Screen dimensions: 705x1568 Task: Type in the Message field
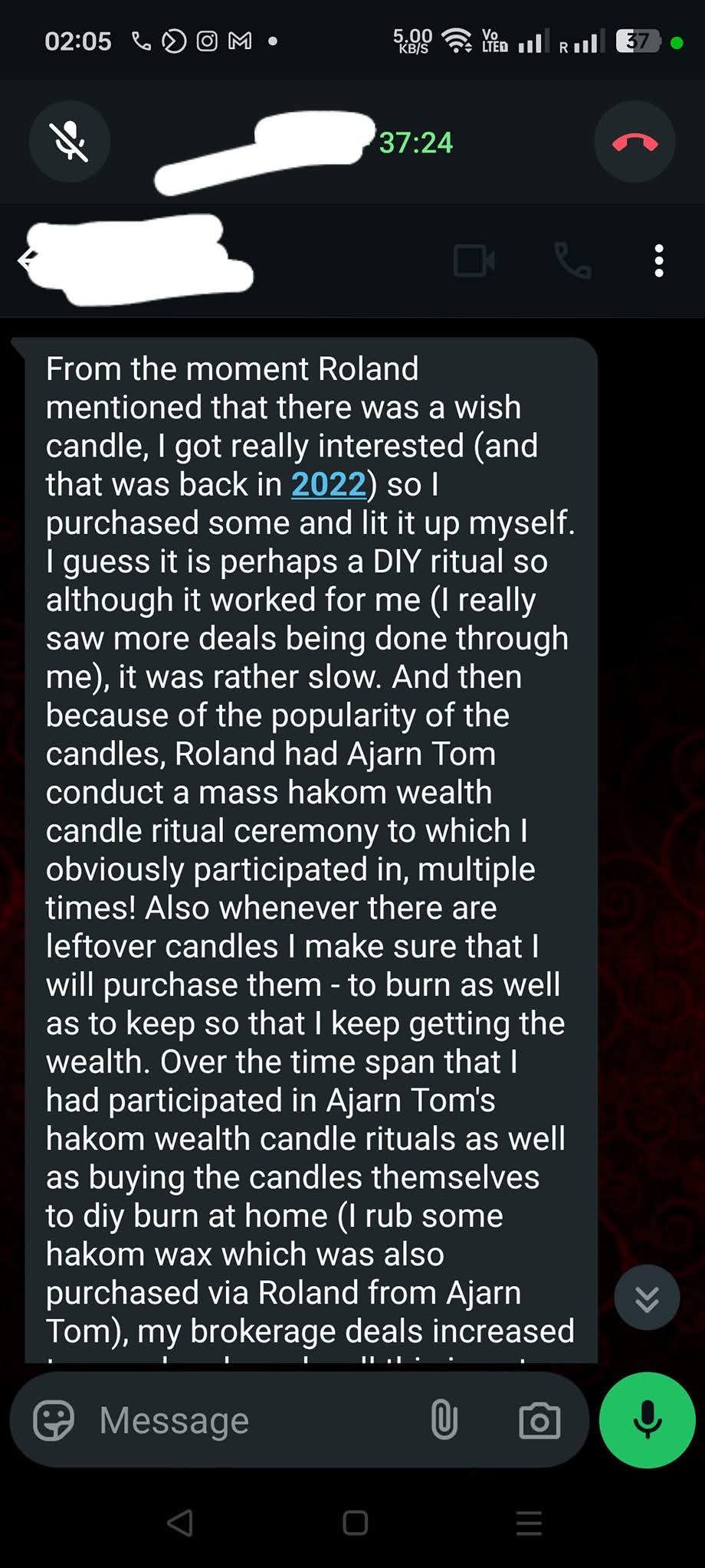pyautogui.click(x=253, y=1421)
